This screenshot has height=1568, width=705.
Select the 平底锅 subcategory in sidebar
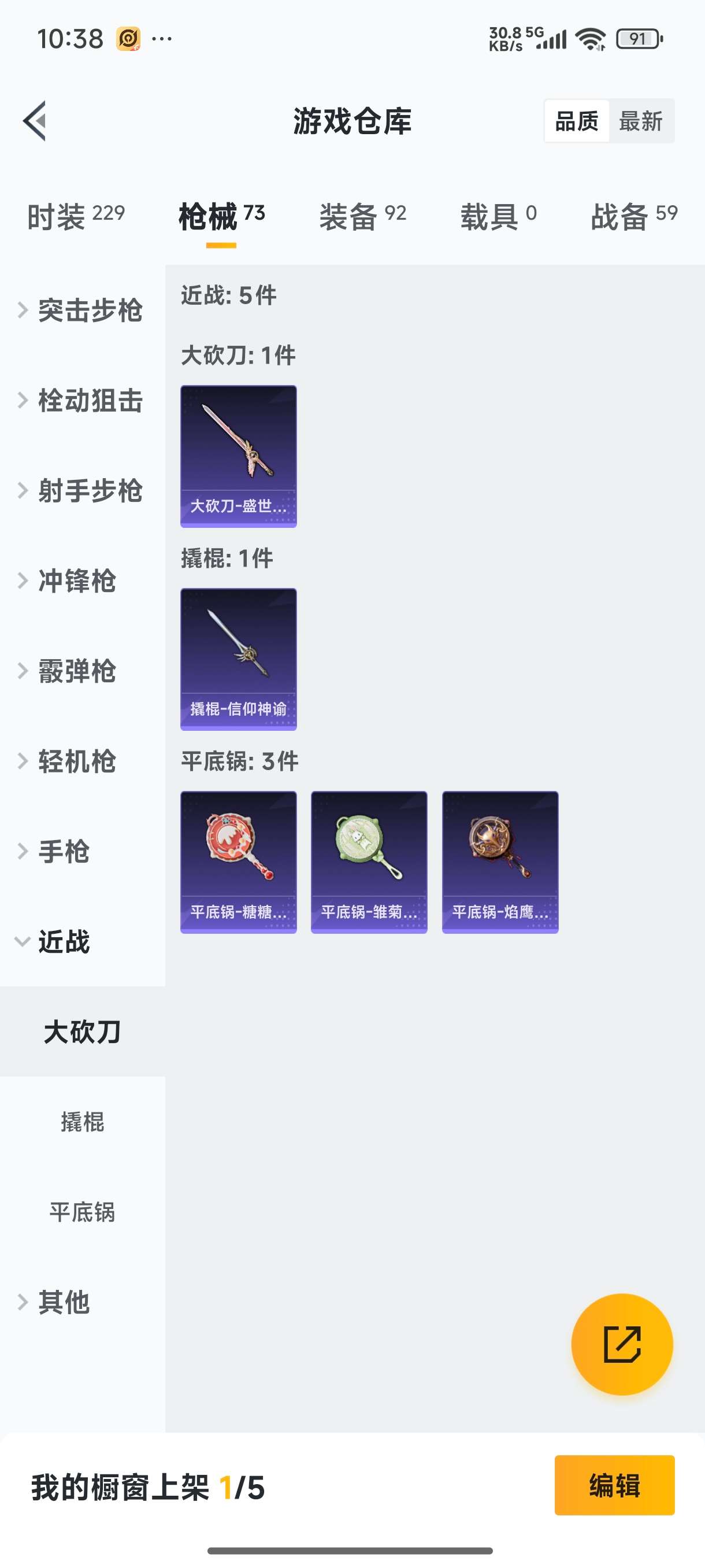(x=83, y=1211)
